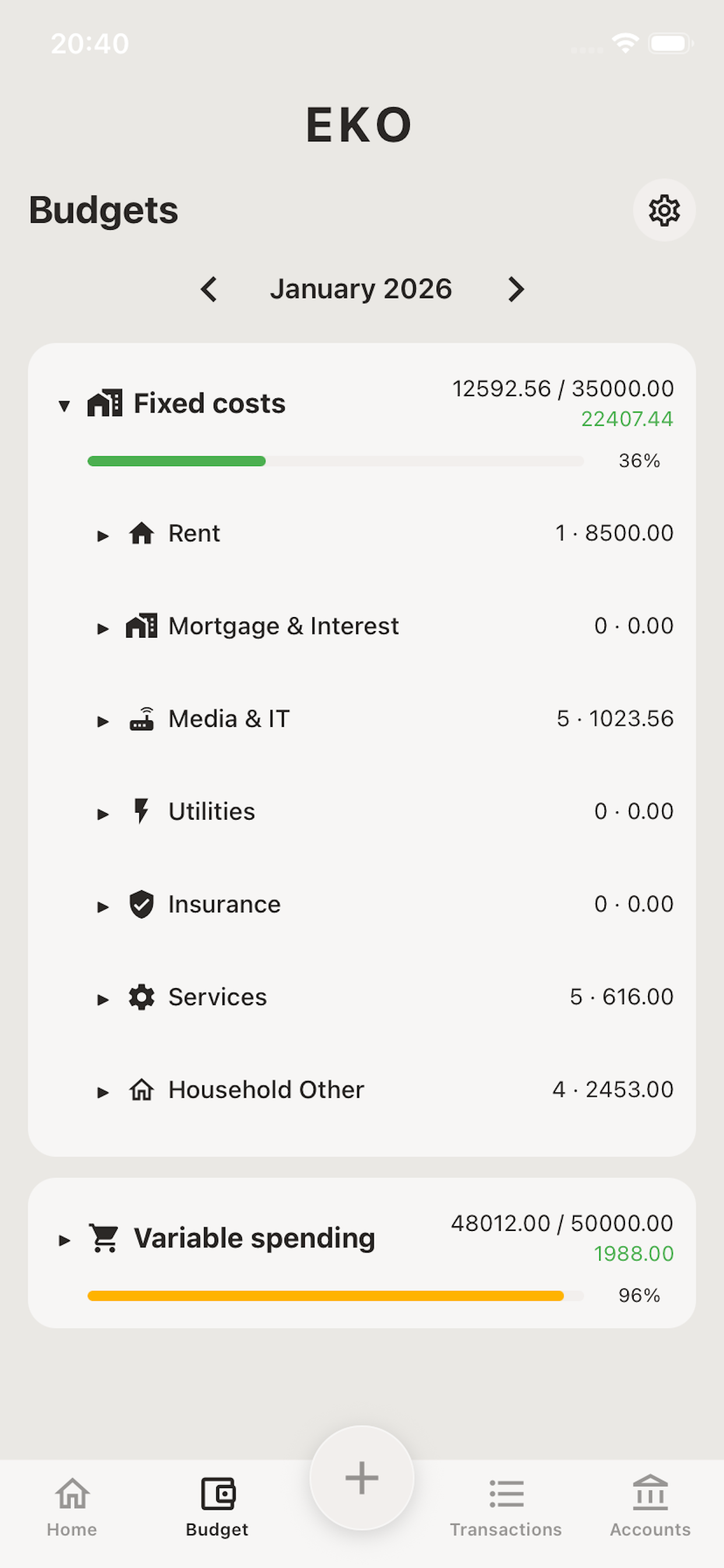Click the Household Other house icon
Screen dimensions: 724x1568
[x=140, y=1090]
